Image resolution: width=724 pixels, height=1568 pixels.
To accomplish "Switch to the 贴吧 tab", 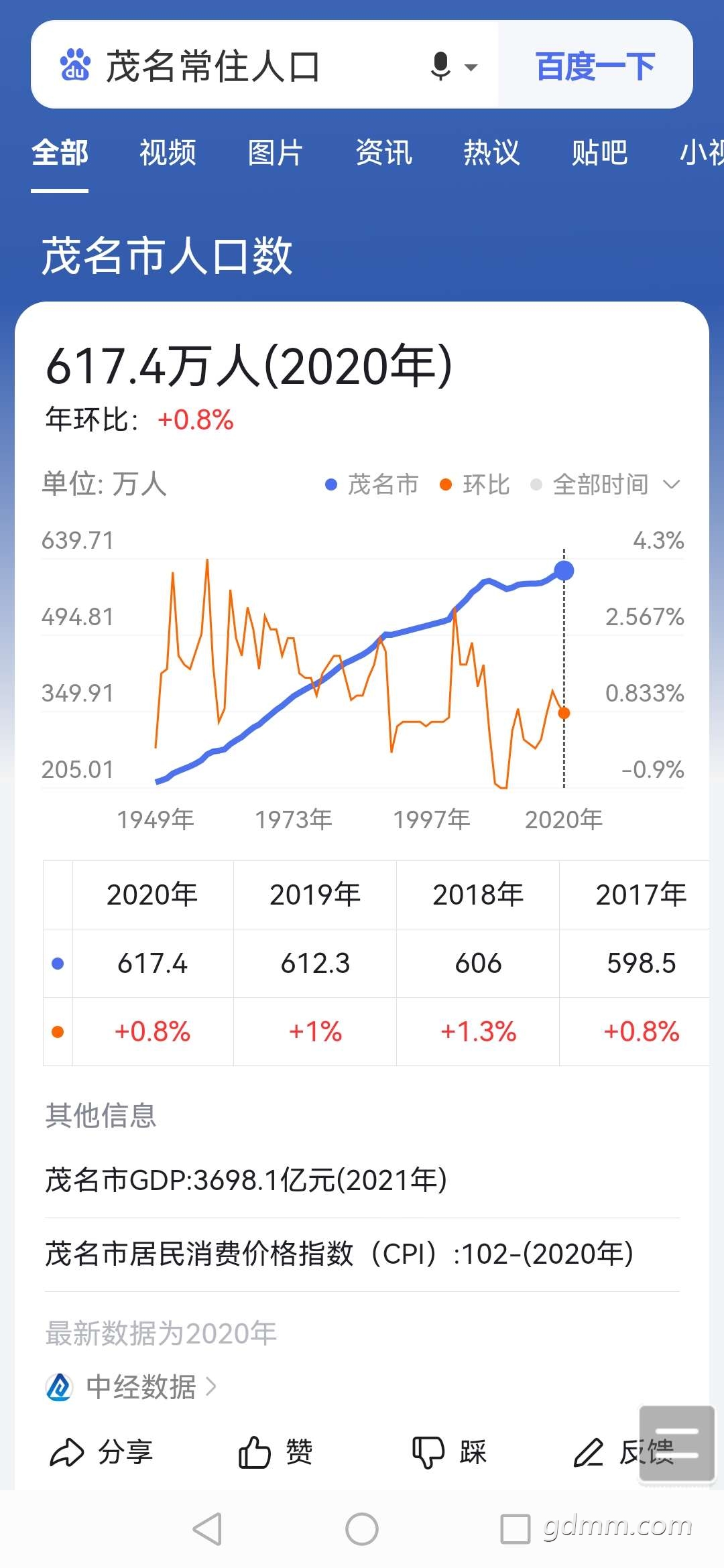I will tap(599, 152).
